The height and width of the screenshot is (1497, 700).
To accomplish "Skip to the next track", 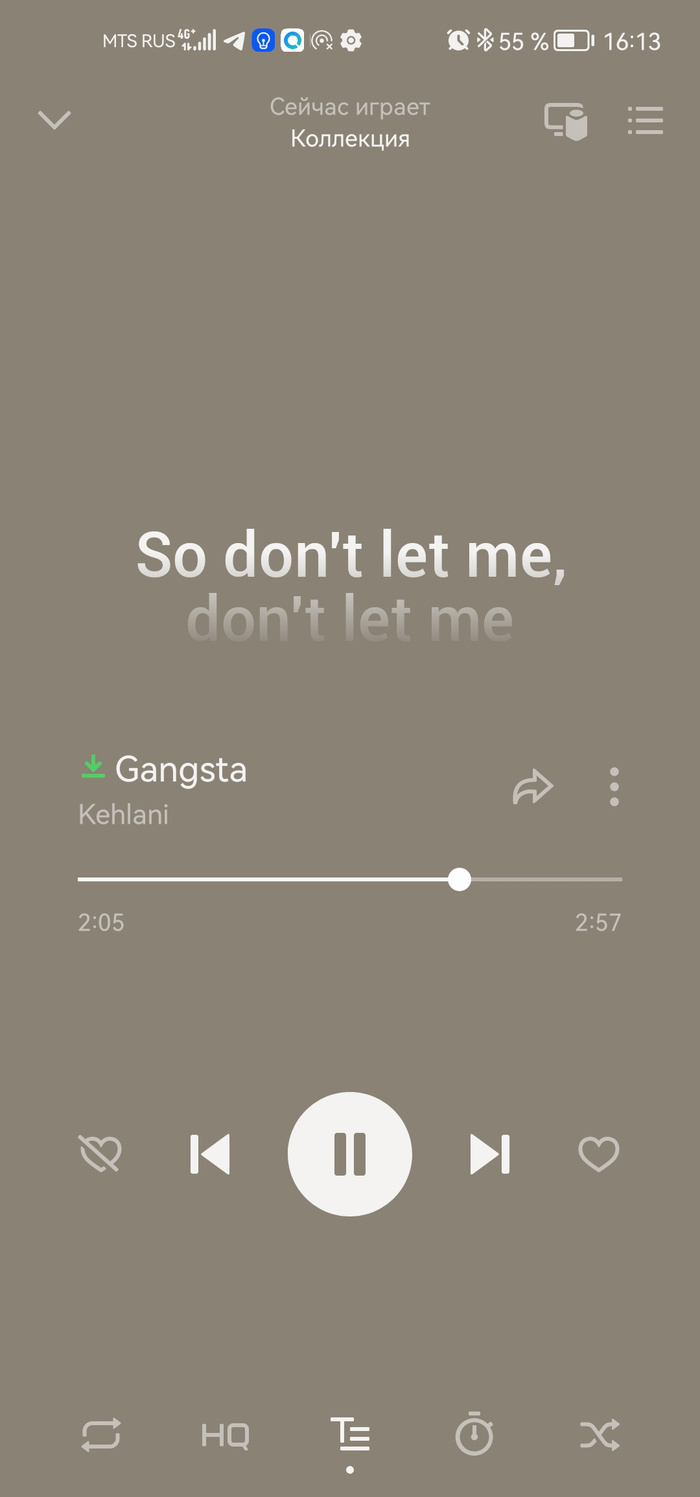I will click(490, 1154).
